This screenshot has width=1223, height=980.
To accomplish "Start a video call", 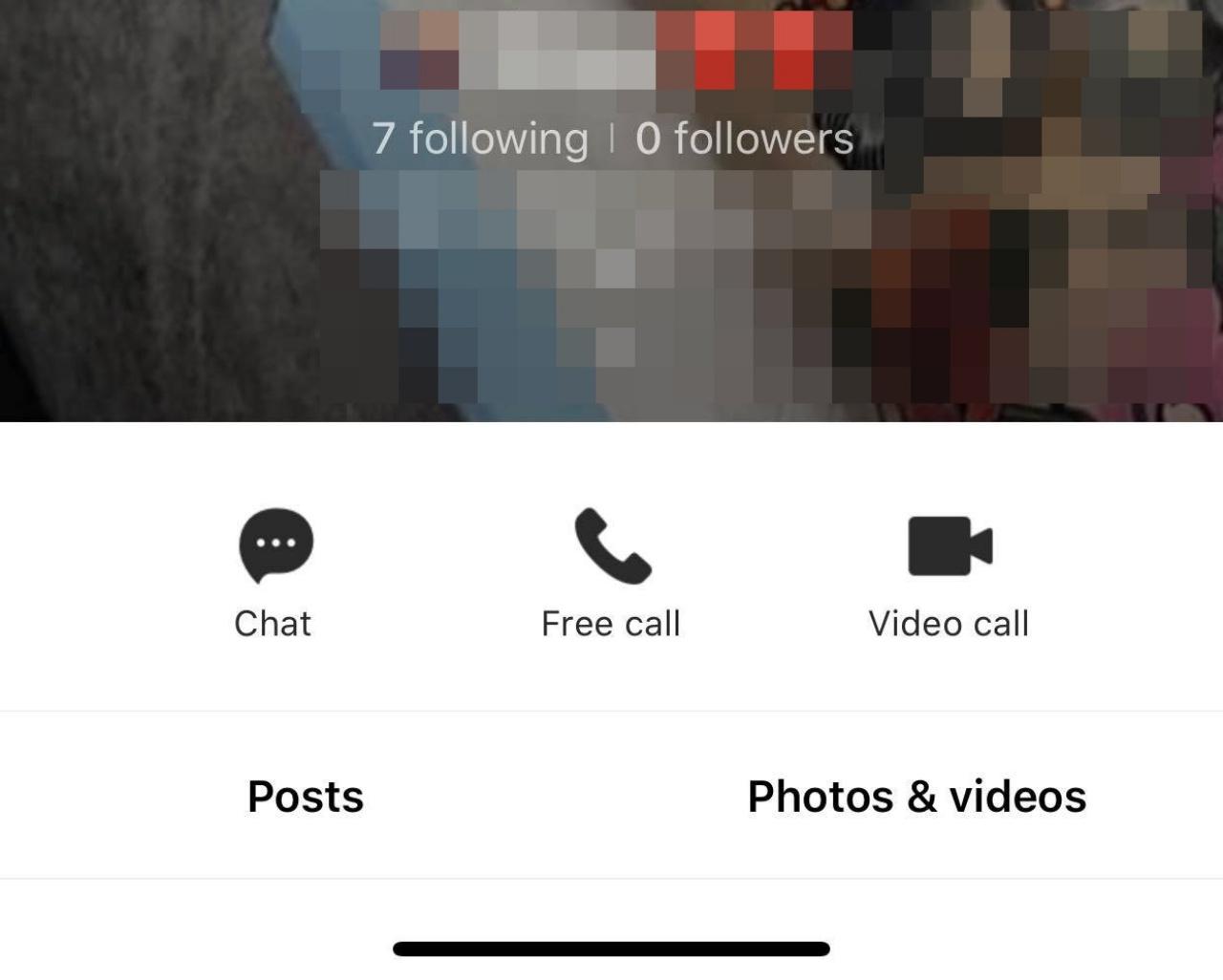I will (x=949, y=570).
